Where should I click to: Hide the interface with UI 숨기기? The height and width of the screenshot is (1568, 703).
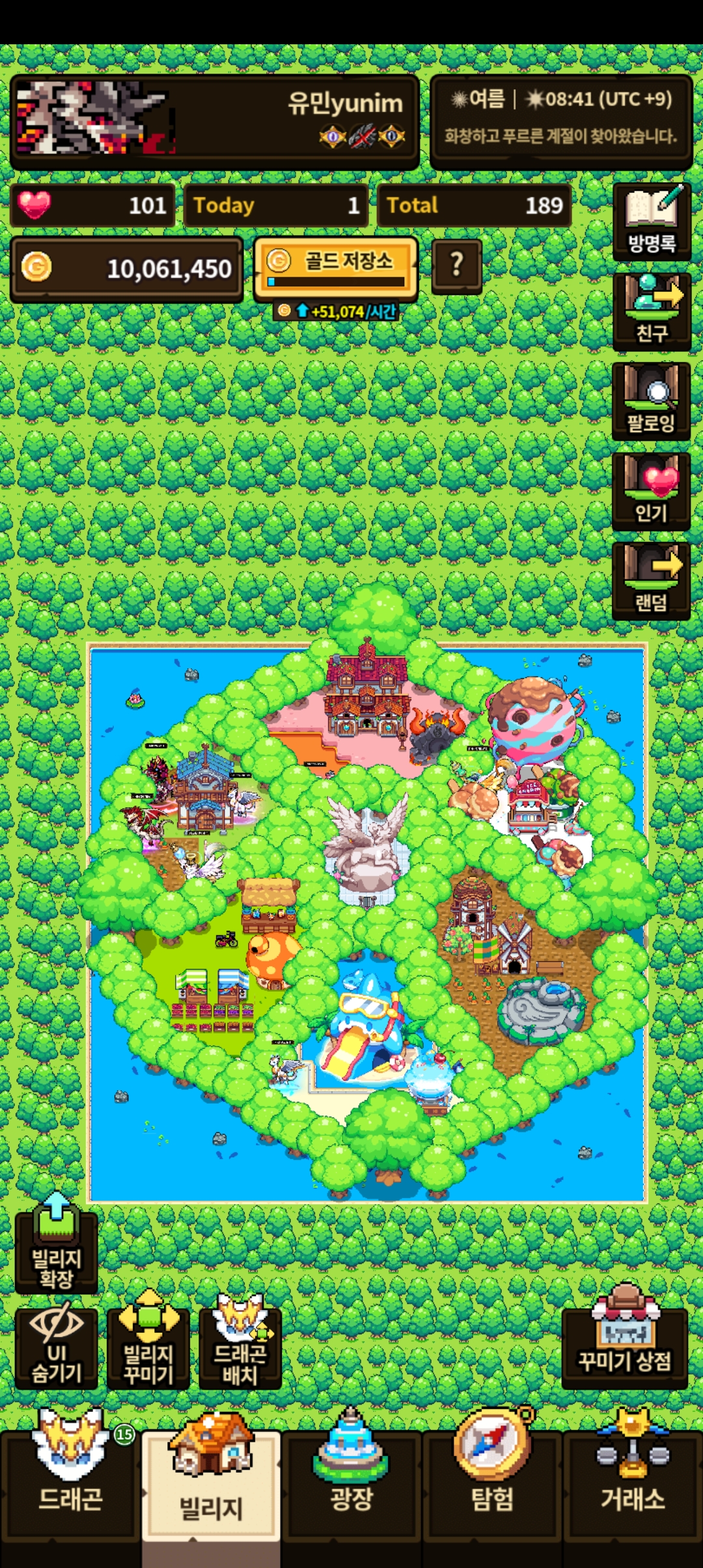pyautogui.click(x=57, y=1349)
